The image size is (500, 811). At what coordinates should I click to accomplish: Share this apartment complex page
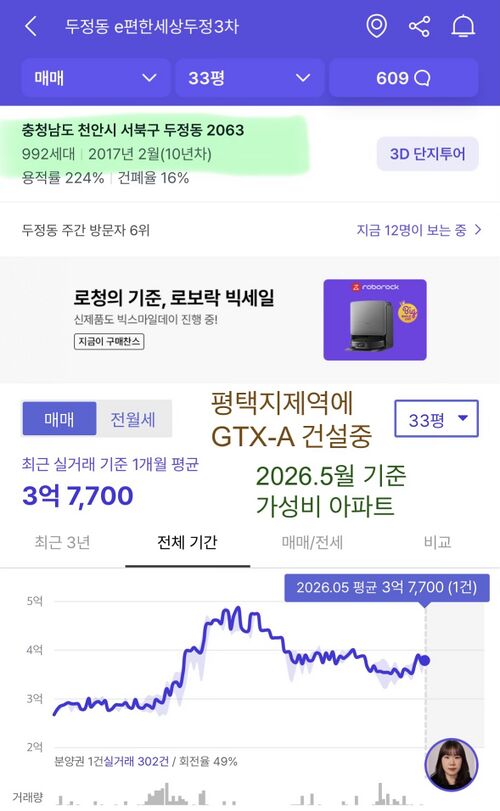pyautogui.click(x=419, y=26)
